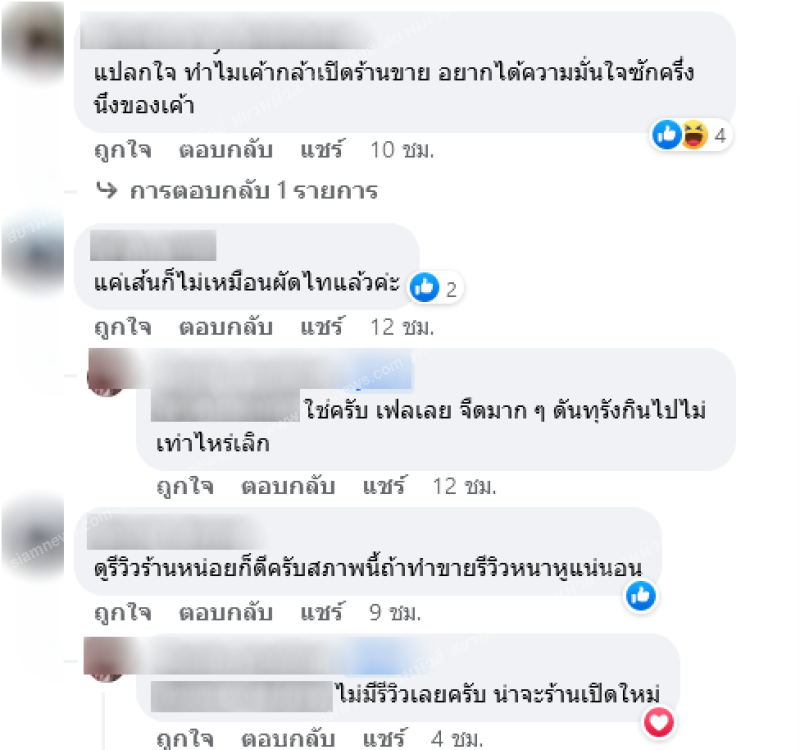Reply to แค่เส้นก็ไม่เหมือนผัดไทแล้วค่ะ comment
Screen dimensions: 800x750
[x=225, y=327]
